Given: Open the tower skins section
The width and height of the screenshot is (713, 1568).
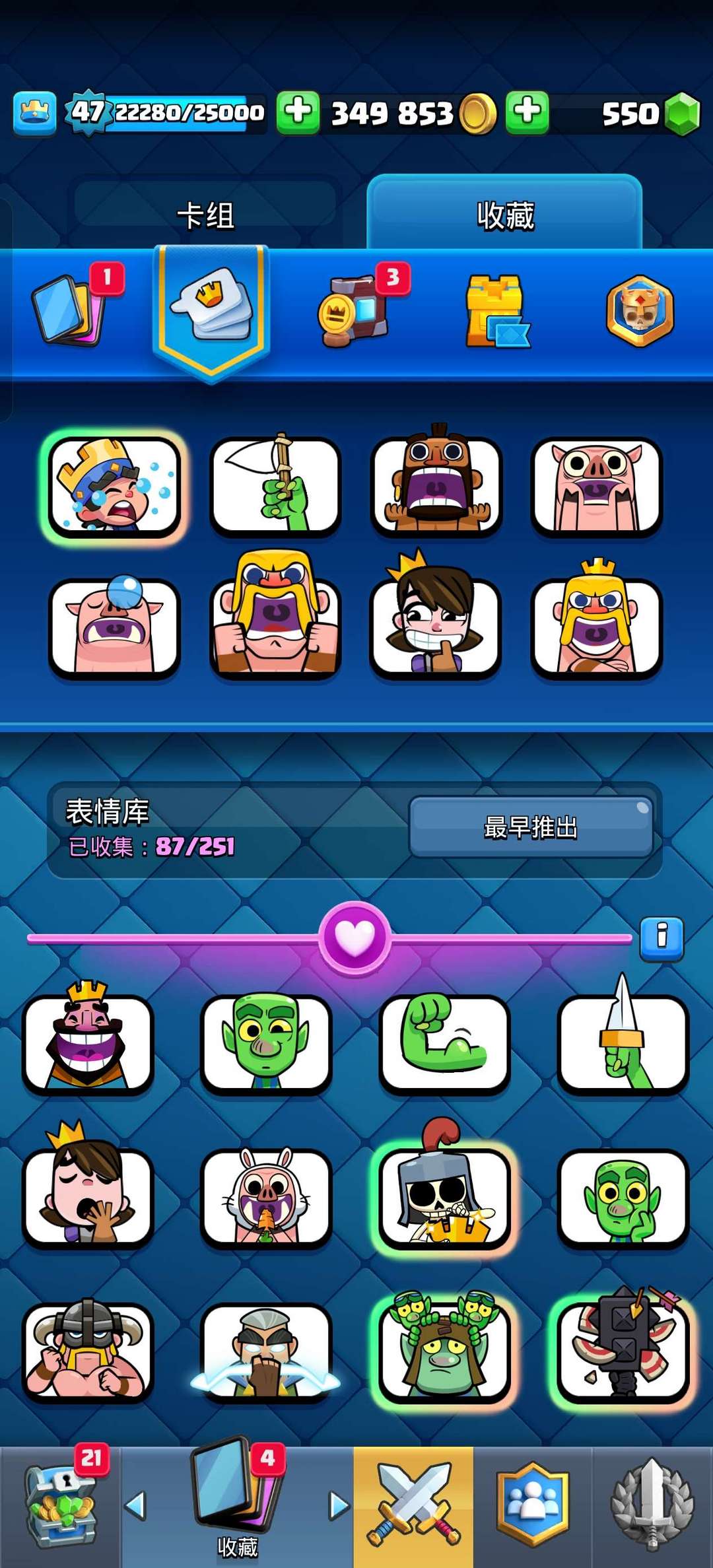Looking at the screenshot, I should pos(496,310).
